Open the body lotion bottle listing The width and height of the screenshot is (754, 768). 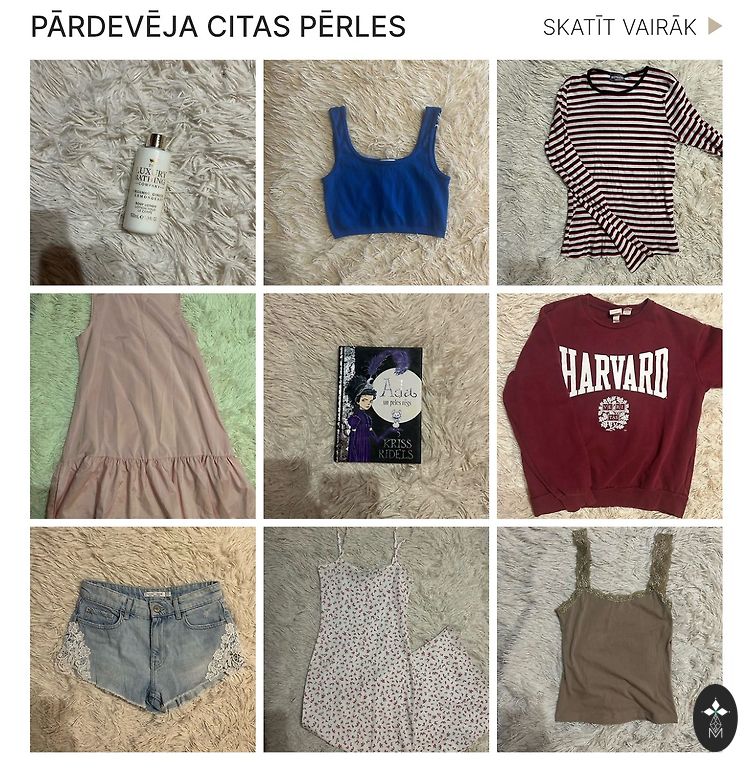pyautogui.click(x=142, y=173)
